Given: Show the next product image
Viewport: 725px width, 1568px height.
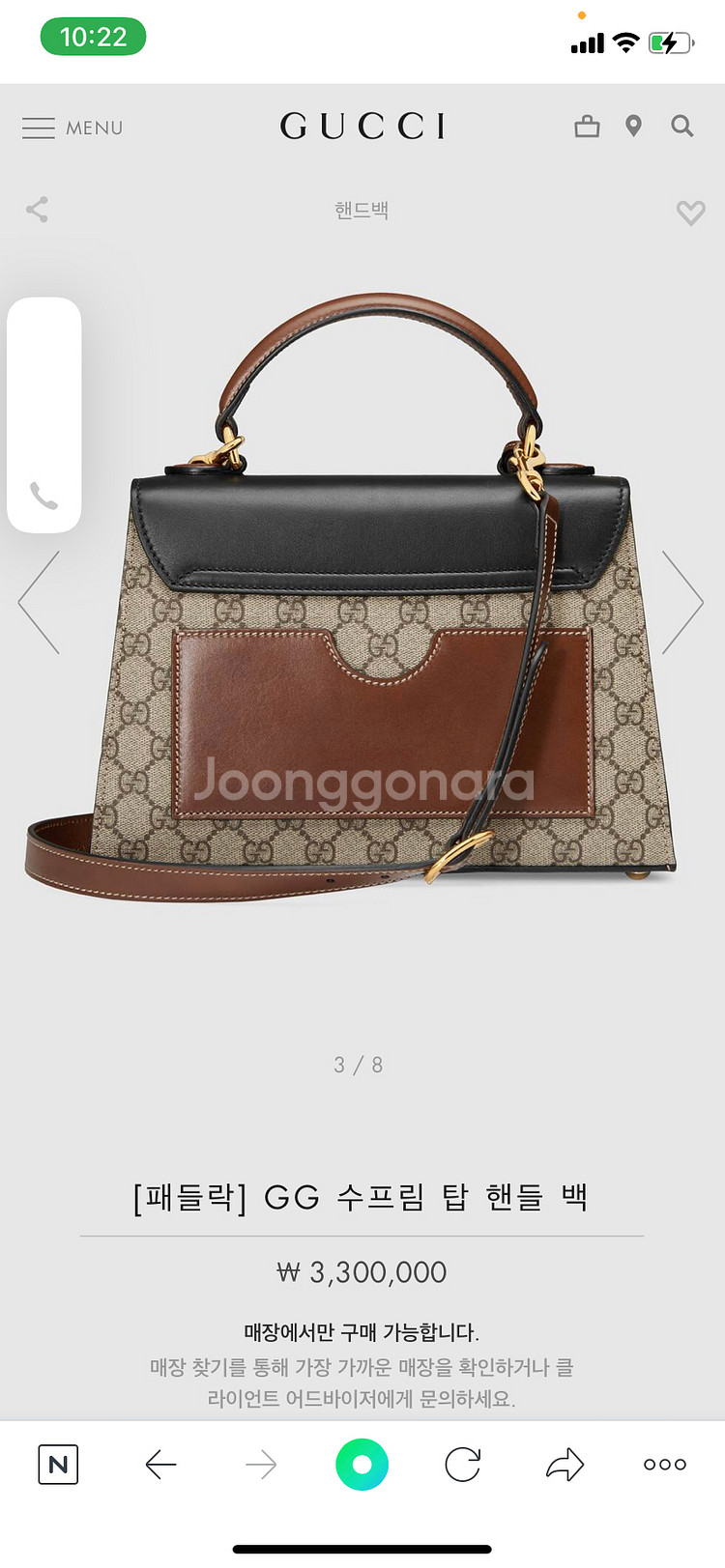Looking at the screenshot, I should pos(682,602).
